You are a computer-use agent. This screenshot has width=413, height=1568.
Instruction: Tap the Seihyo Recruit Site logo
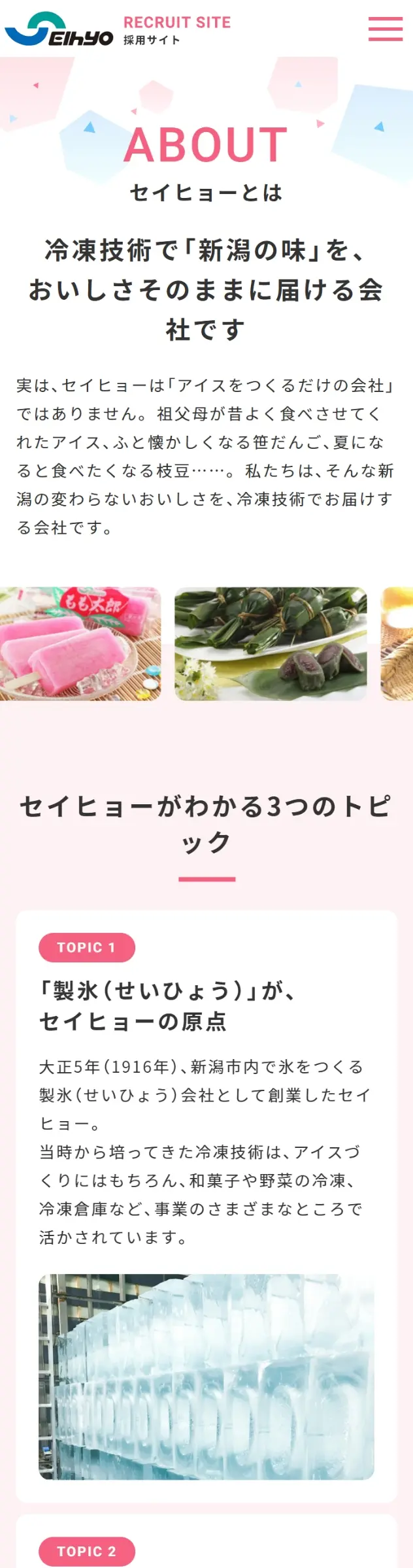pyautogui.click(x=118, y=30)
